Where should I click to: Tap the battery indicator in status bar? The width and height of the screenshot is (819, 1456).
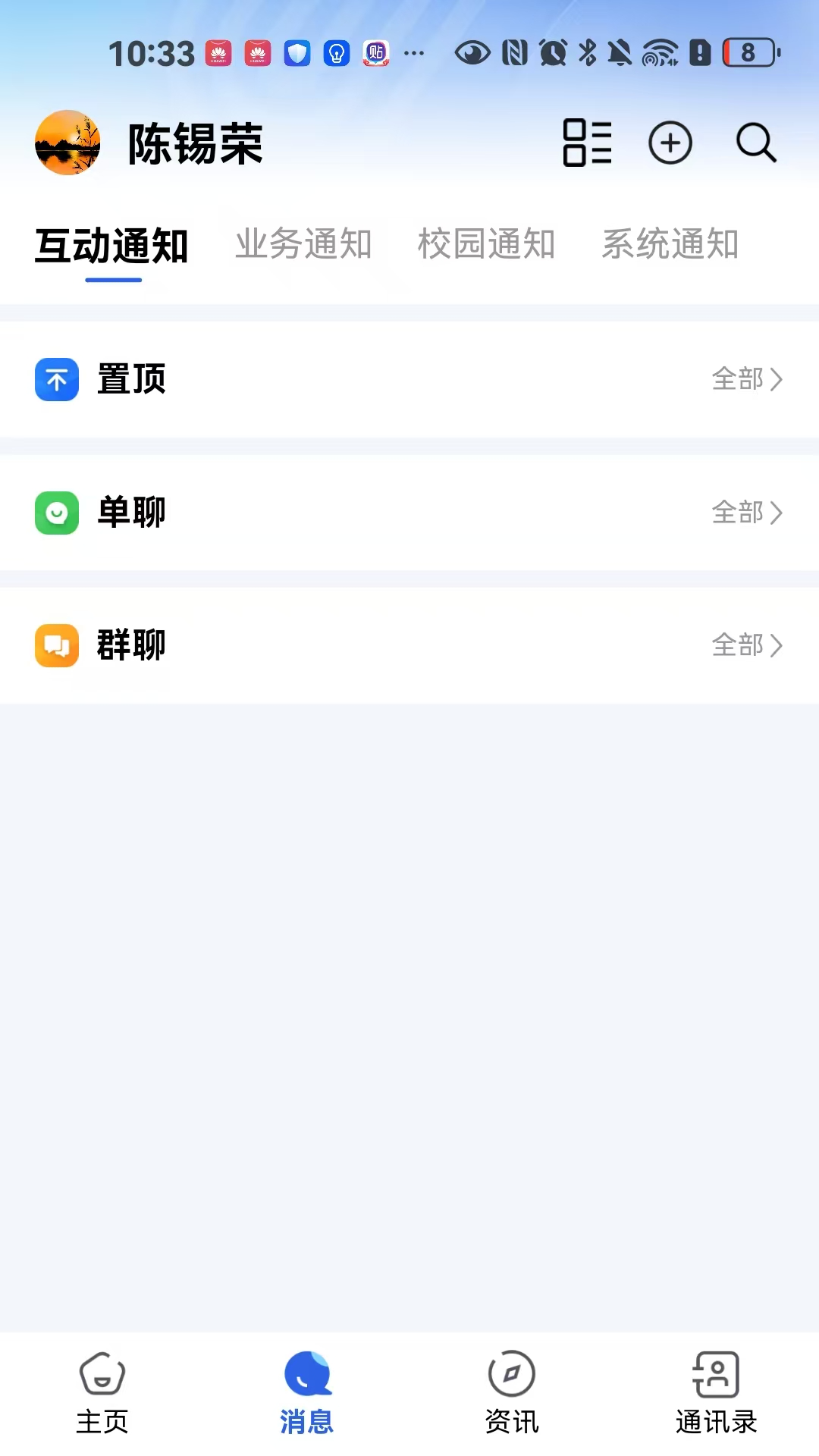pyautogui.click(x=750, y=50)
